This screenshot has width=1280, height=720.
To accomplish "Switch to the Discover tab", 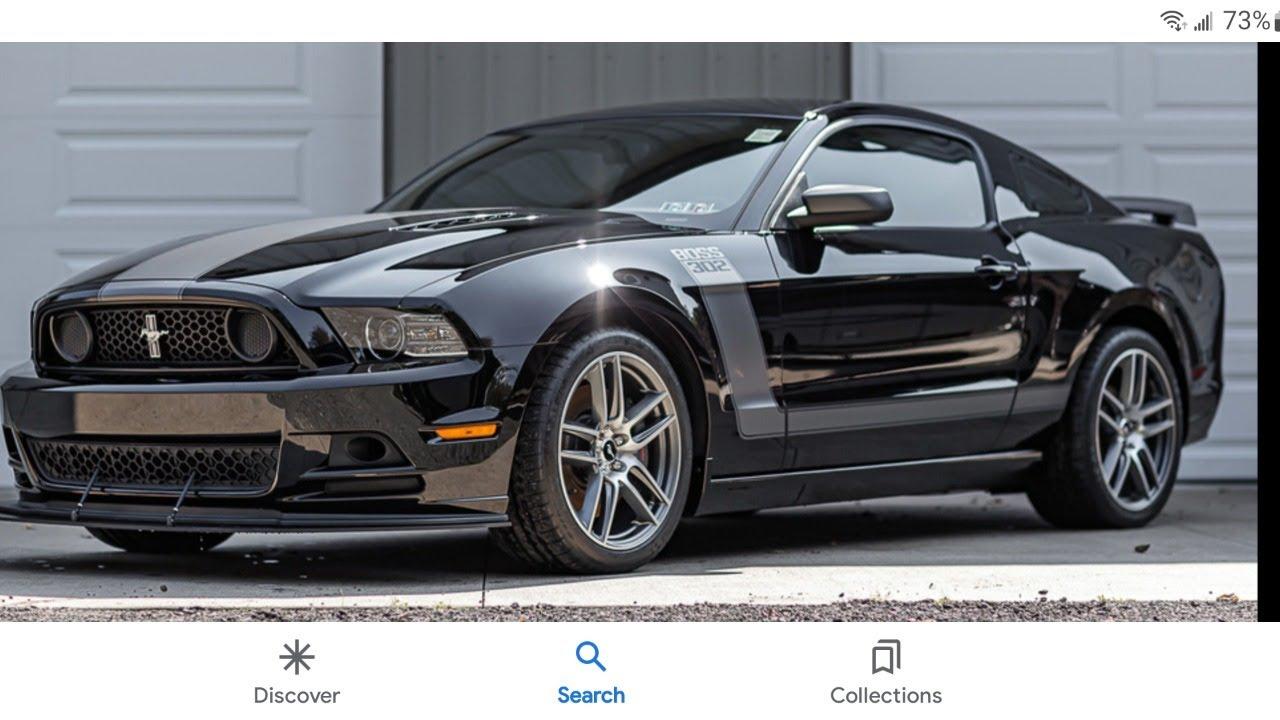I will (296, 672).
